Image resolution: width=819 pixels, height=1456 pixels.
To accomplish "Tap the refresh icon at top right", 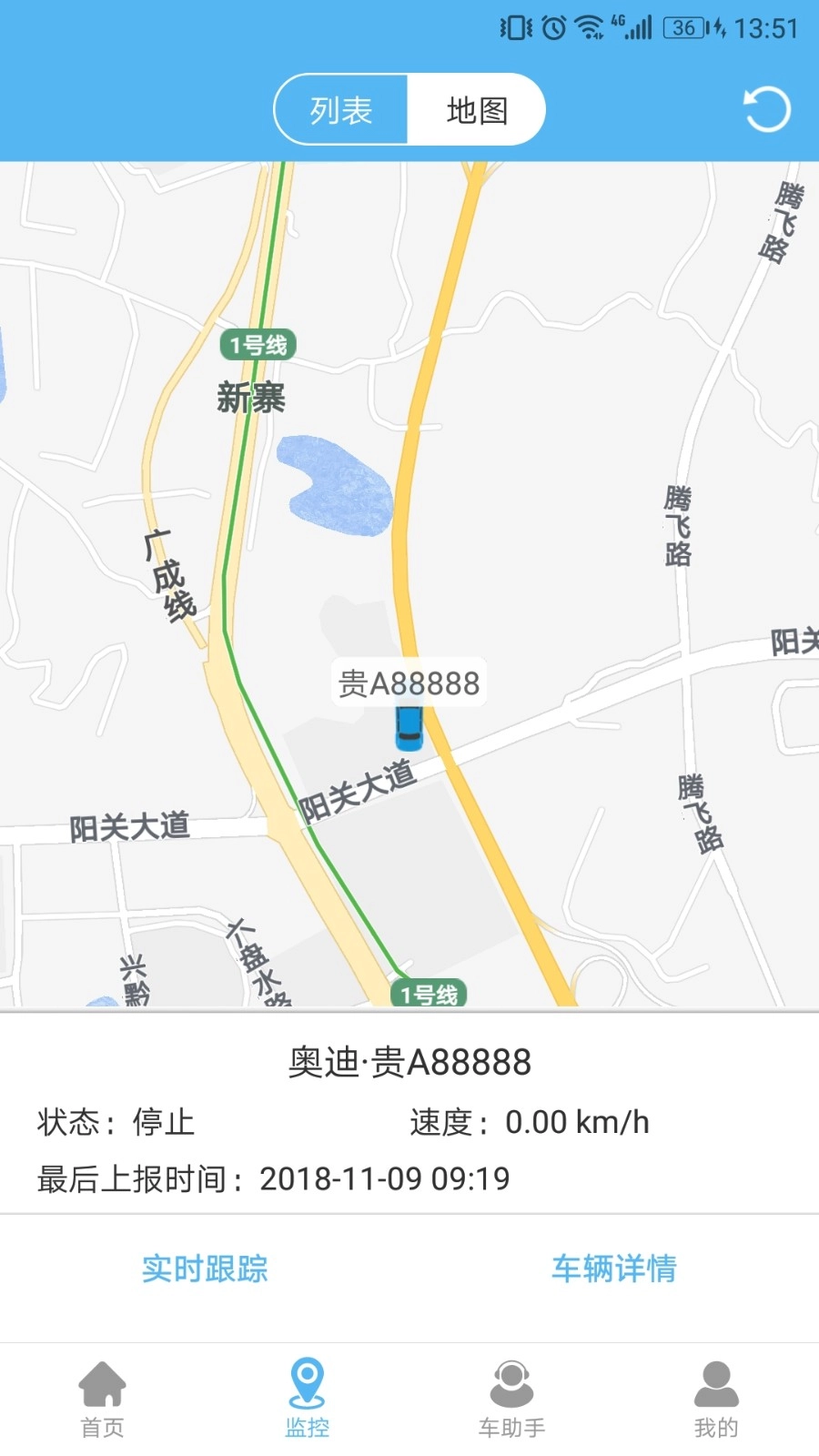I will 765,108.
